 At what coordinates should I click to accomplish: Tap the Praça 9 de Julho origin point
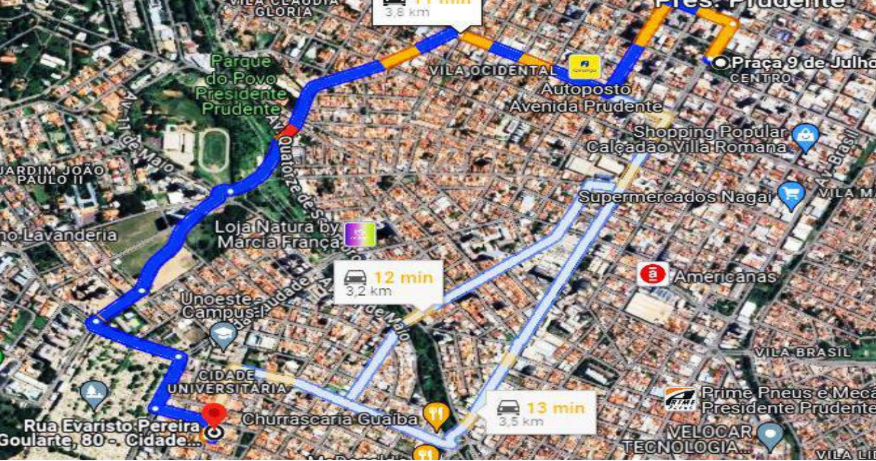(x=721, y=62)
